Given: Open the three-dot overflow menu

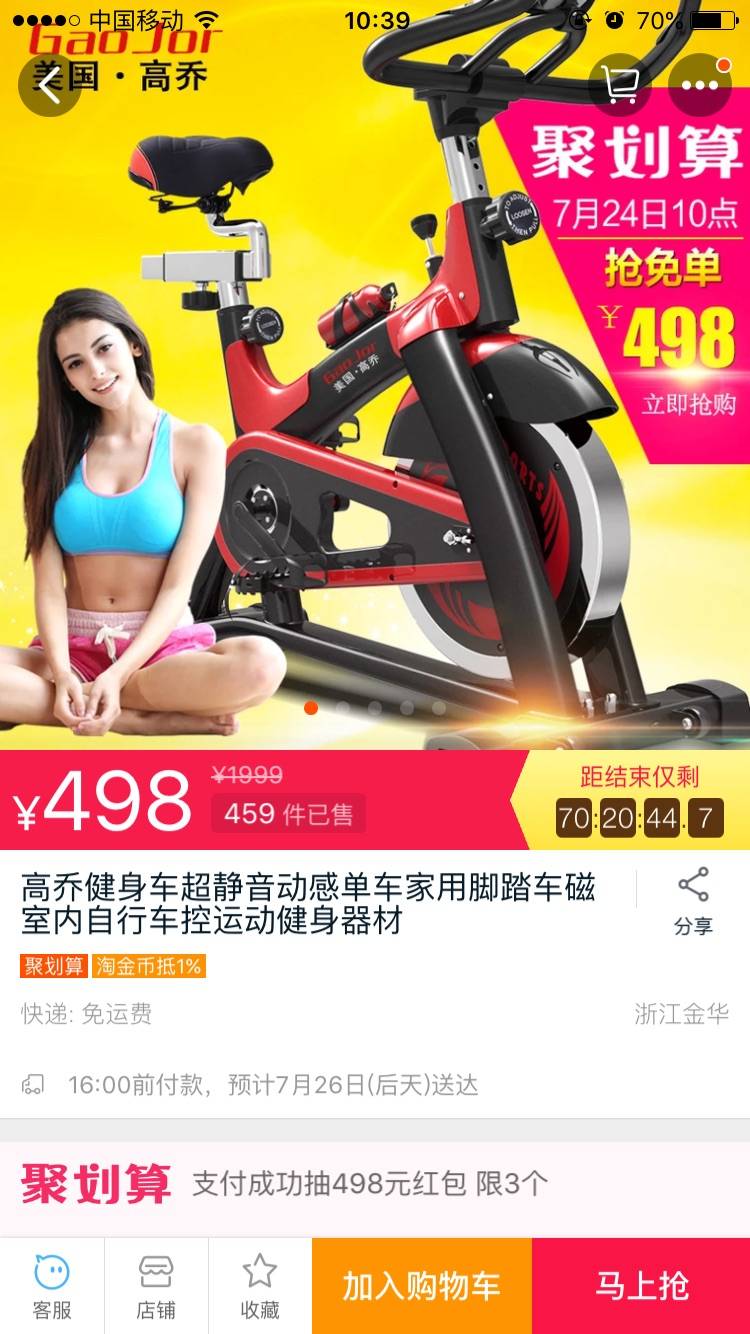Looking at the screenshot, I should [699, 85].
